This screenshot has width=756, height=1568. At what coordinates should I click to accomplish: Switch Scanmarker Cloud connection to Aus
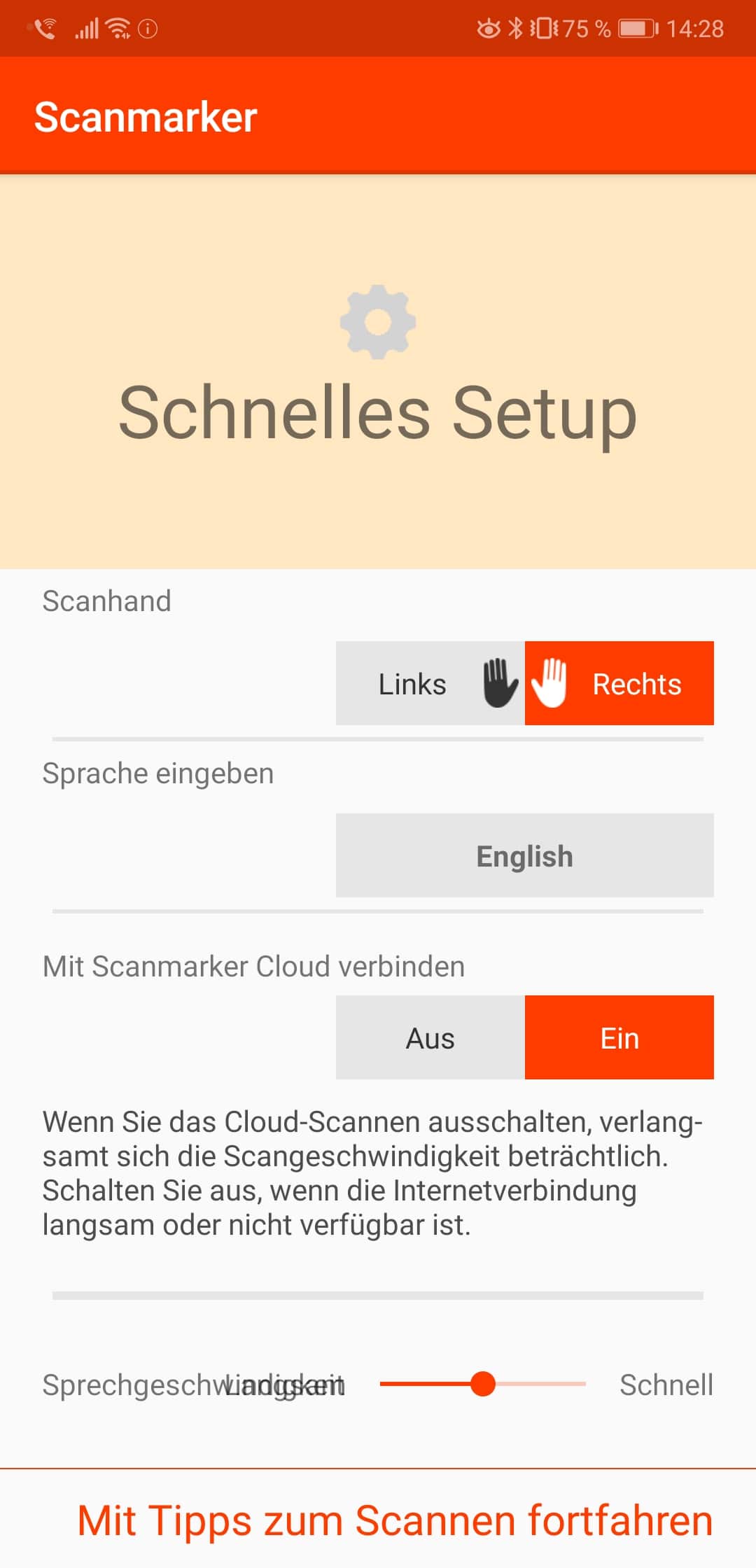[430, 1037]
